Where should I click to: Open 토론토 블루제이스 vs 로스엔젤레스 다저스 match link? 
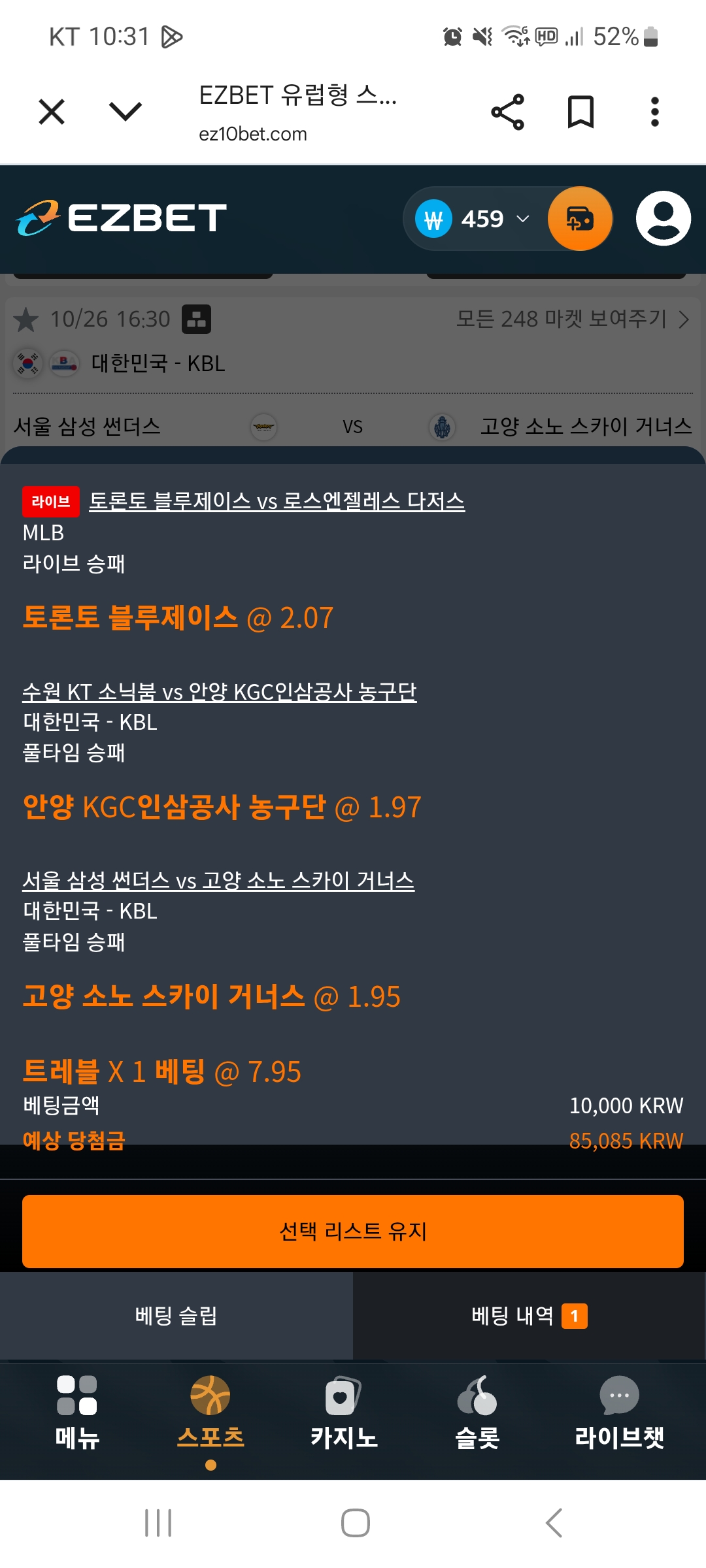point(277,501)
